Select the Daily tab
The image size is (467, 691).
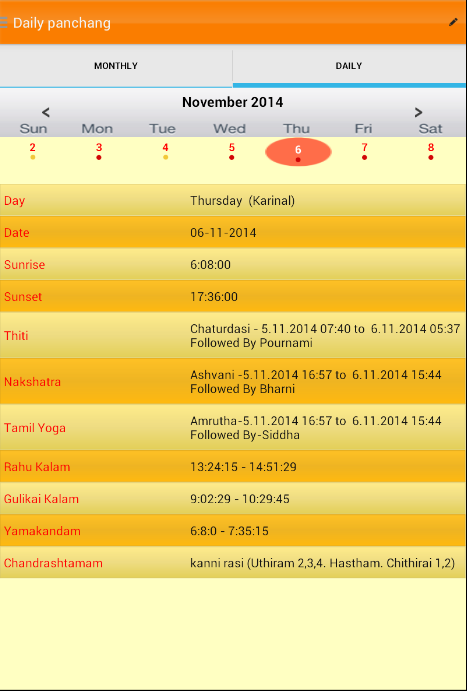(349, 66)
